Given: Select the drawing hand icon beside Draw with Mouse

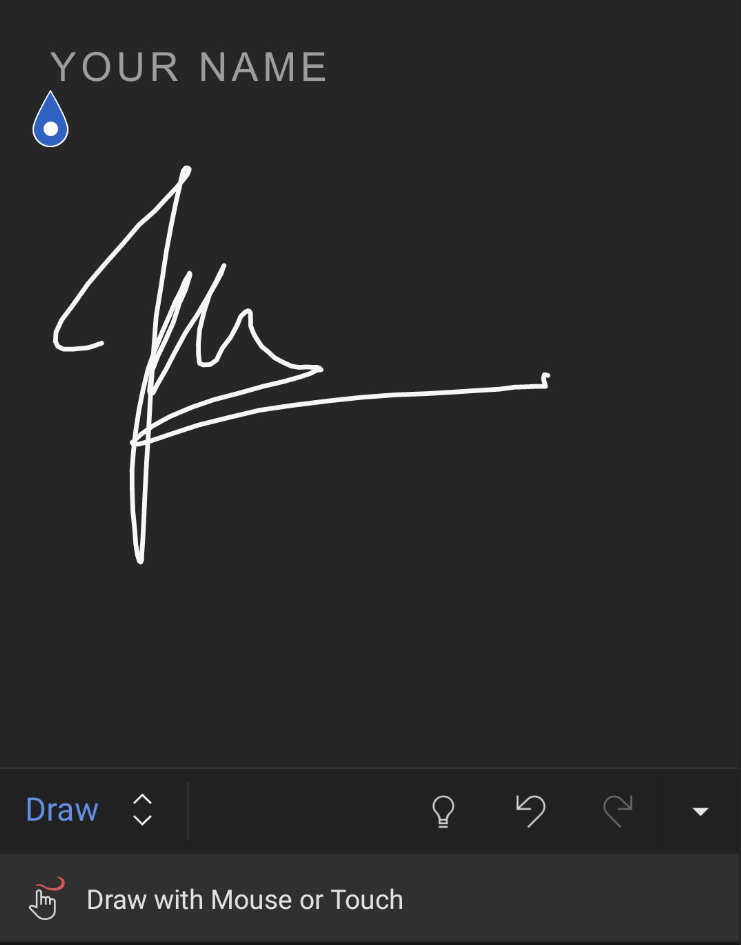Looking at the screenshot, I should pyautogui.click(x=45, y=900).
